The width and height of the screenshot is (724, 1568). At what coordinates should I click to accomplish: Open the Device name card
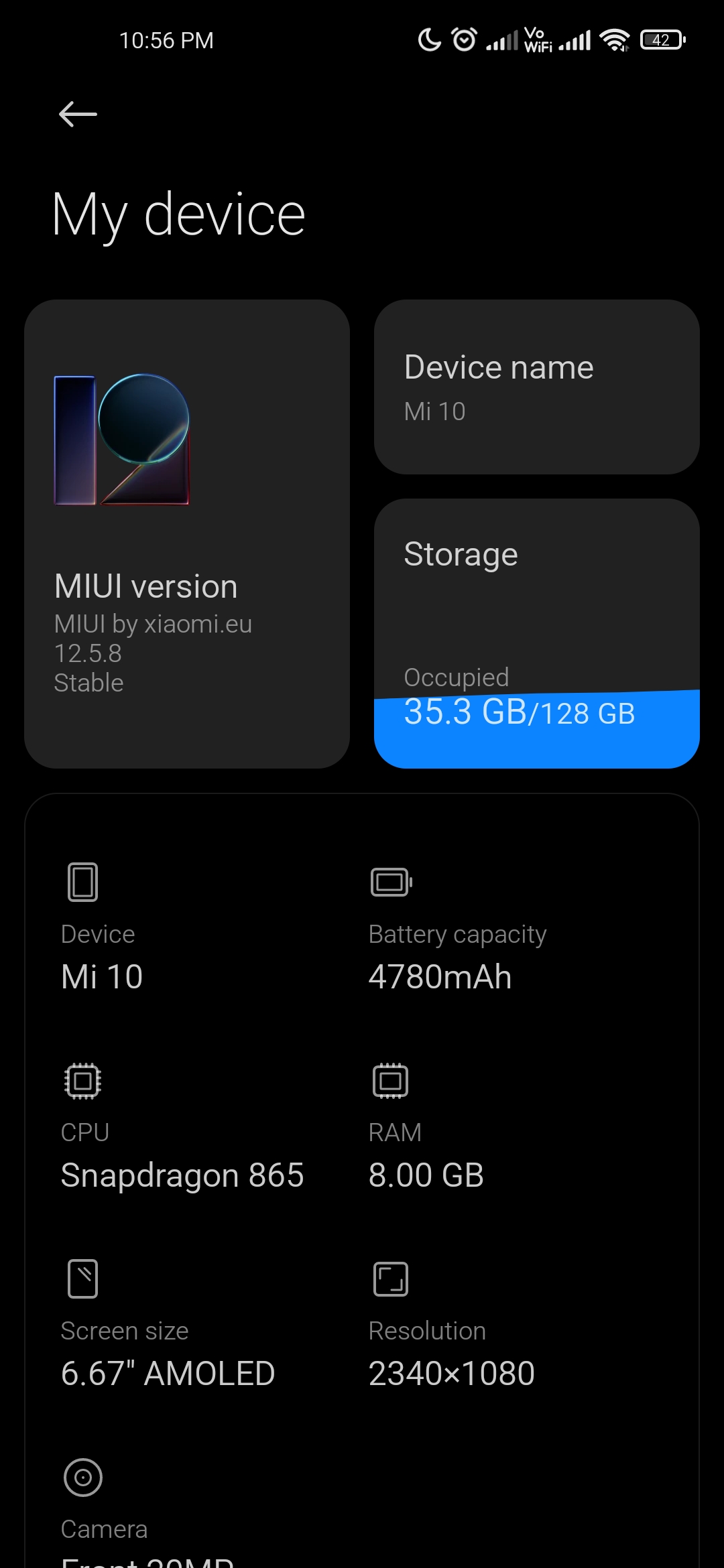537,387
